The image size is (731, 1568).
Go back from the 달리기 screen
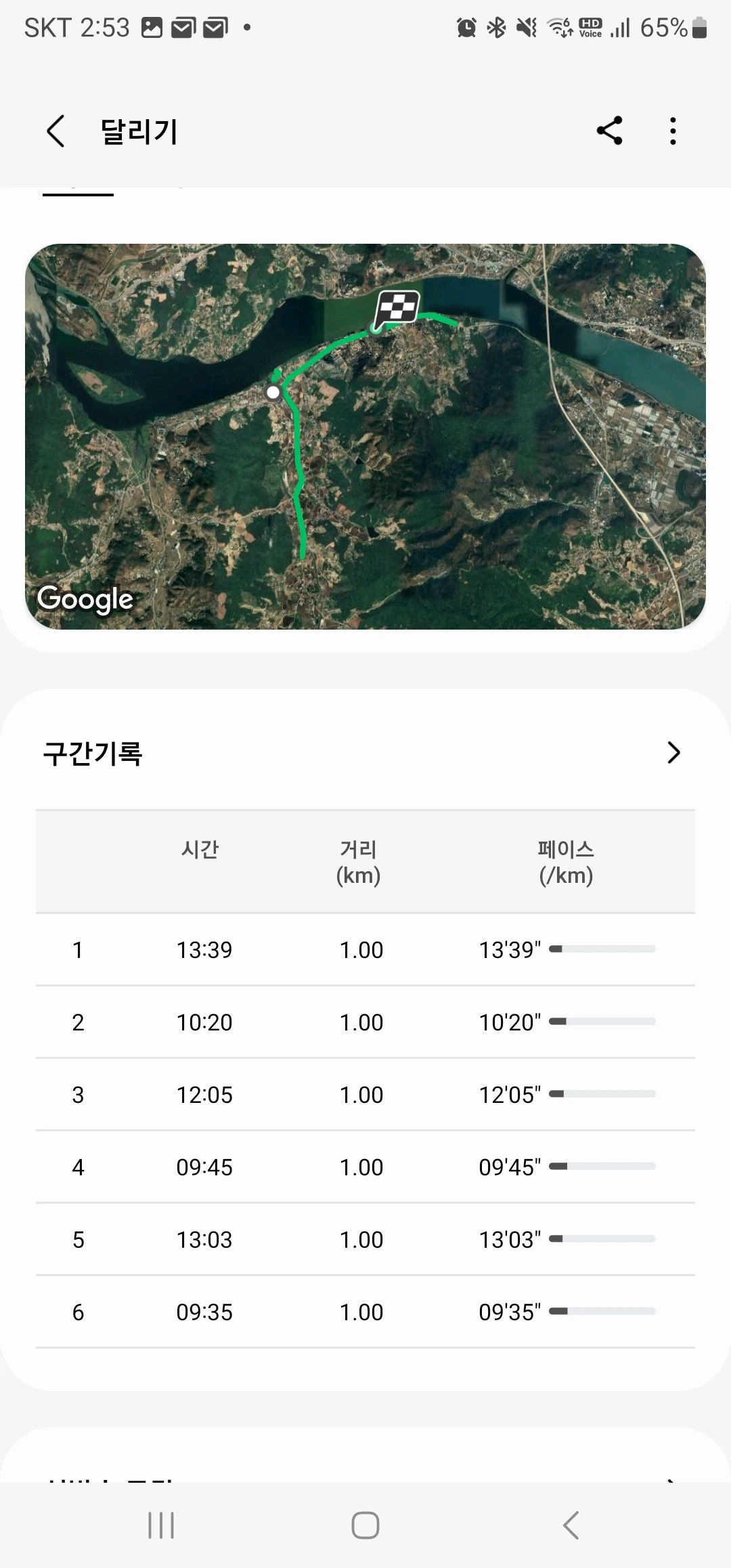[x=56, y=131]
